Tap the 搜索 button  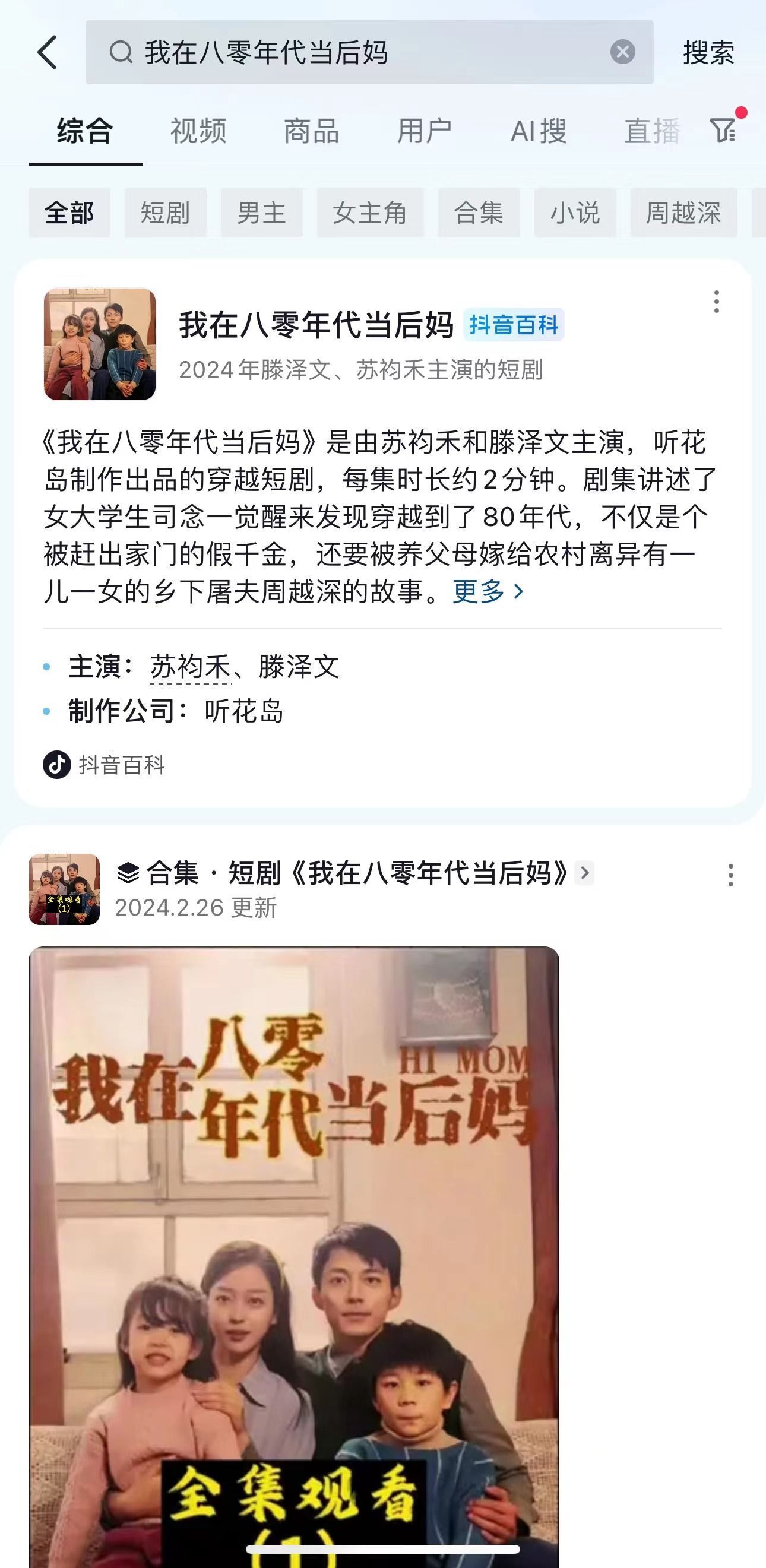[x=708, y=52]
